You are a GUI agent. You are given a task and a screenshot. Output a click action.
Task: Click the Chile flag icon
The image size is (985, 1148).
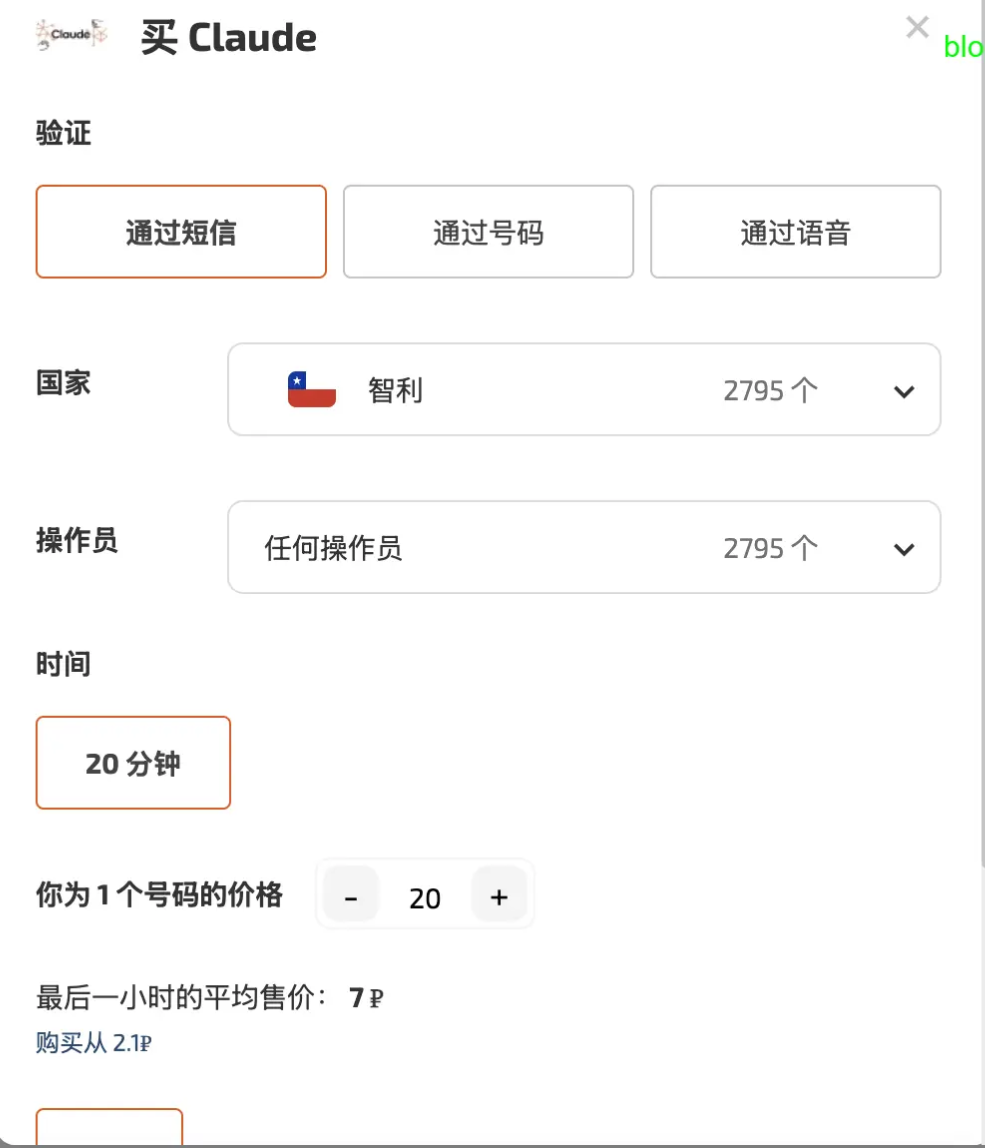[310, 390]
